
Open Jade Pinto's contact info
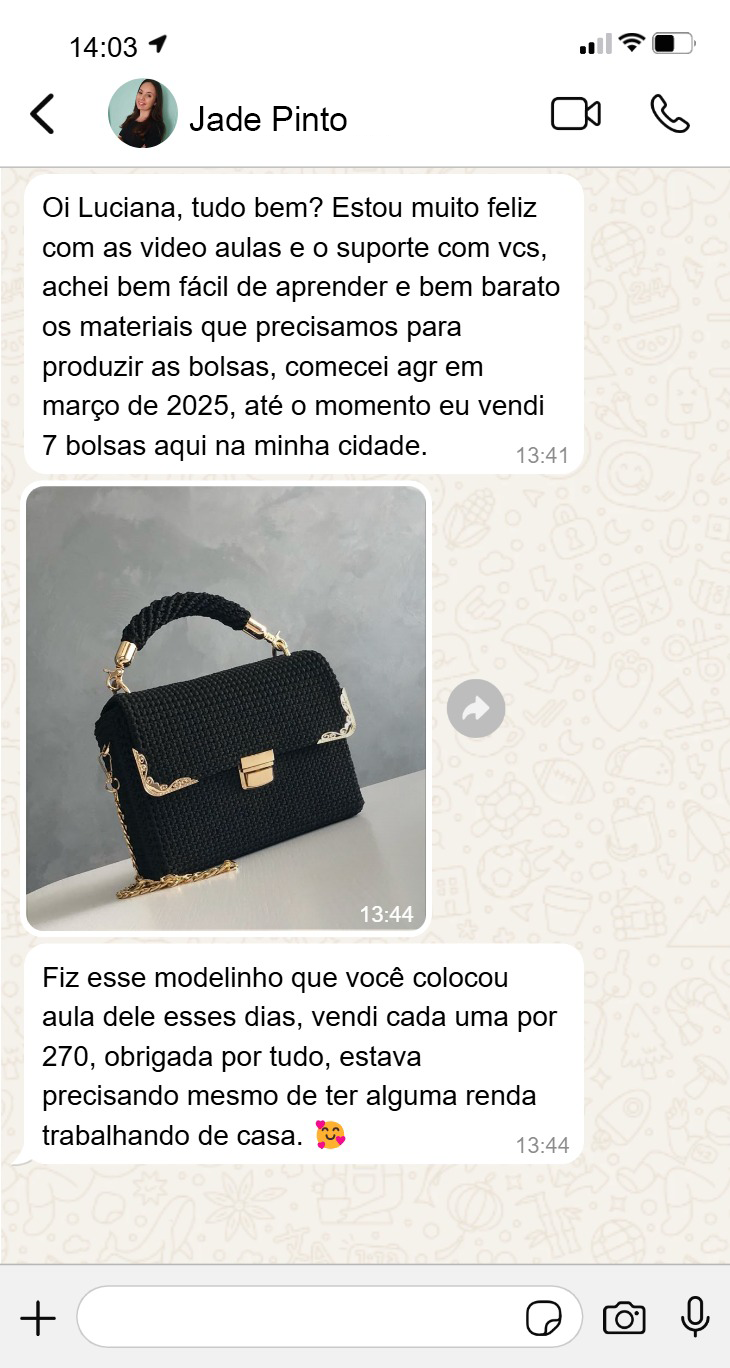[267, 120]
